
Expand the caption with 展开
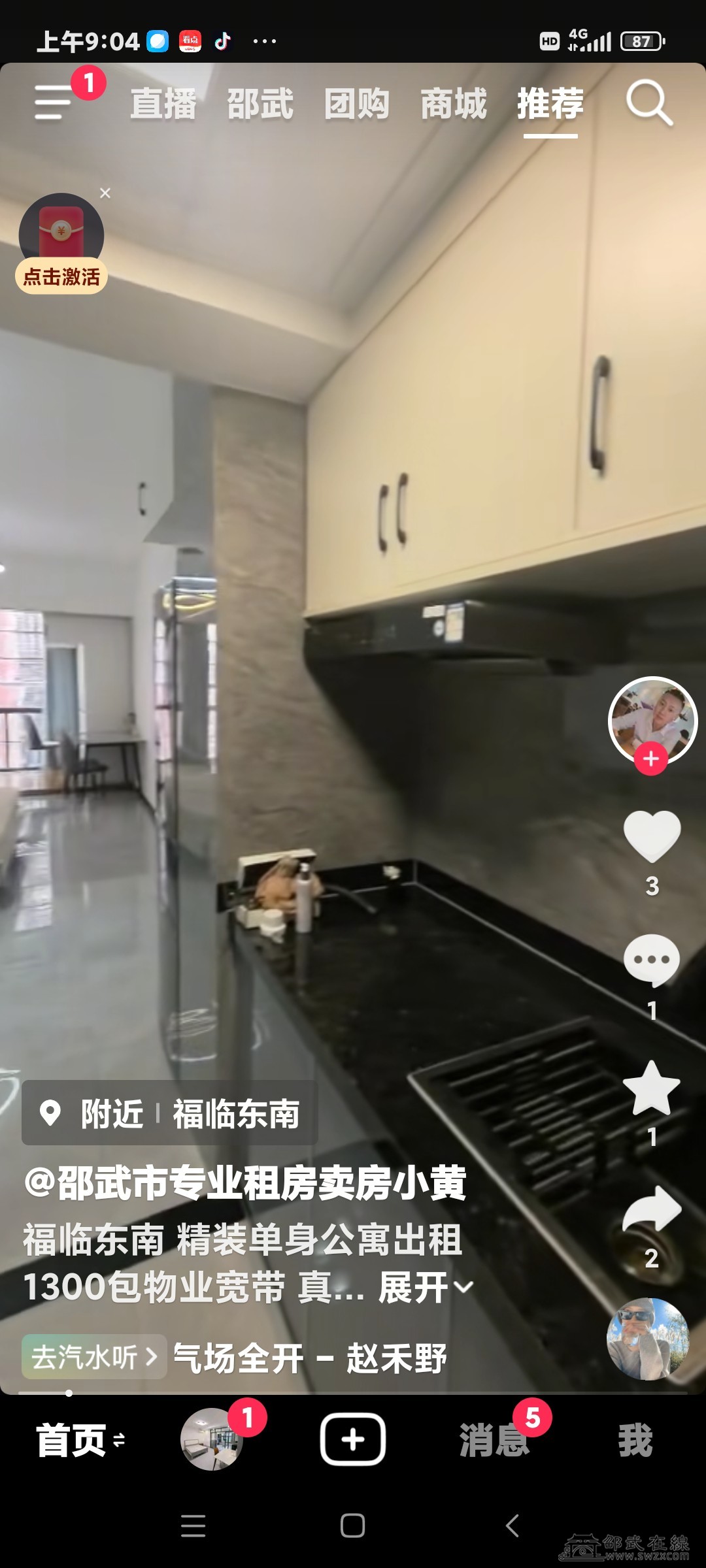coord(425,1287)
